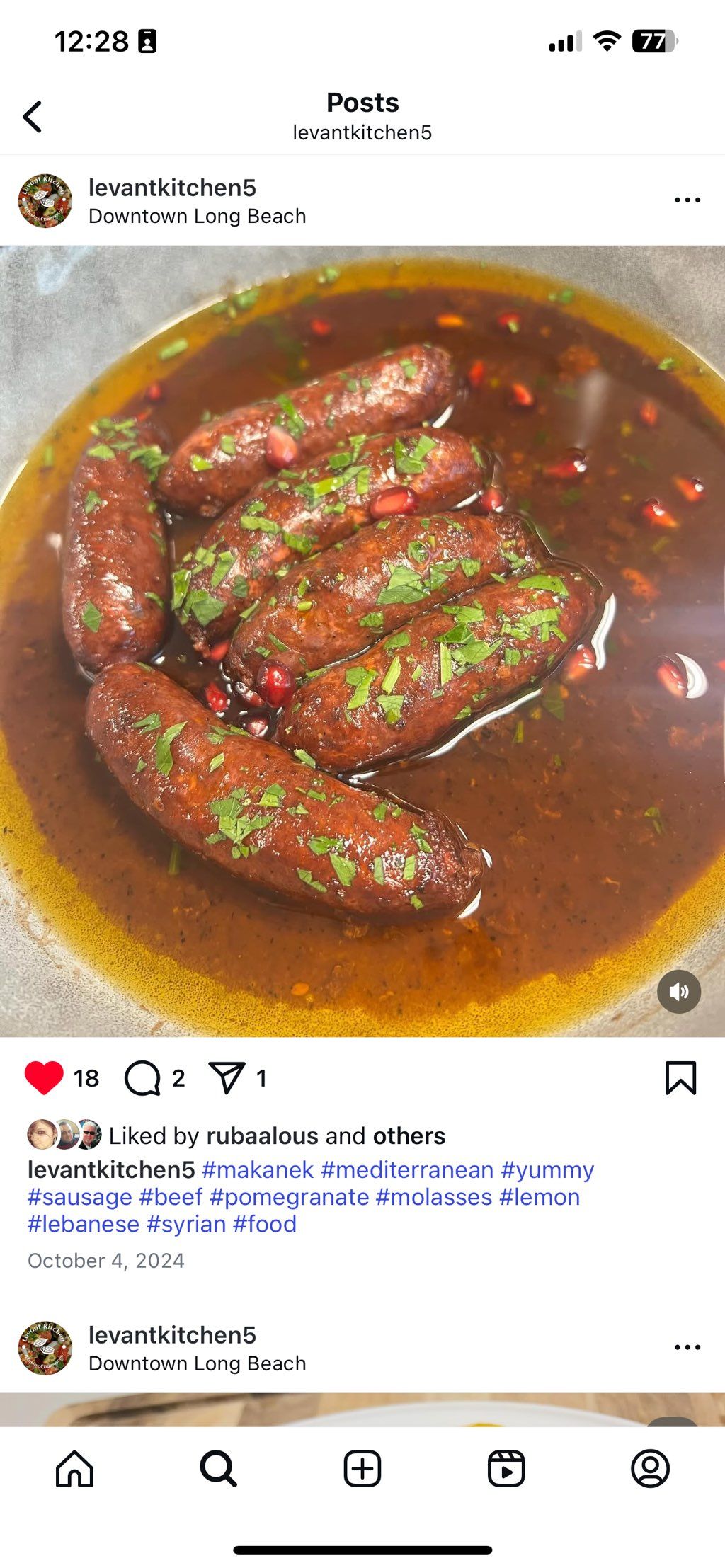Go back from the Posts screen
Screen dimensions: 725x1568
tap(33, 117)
